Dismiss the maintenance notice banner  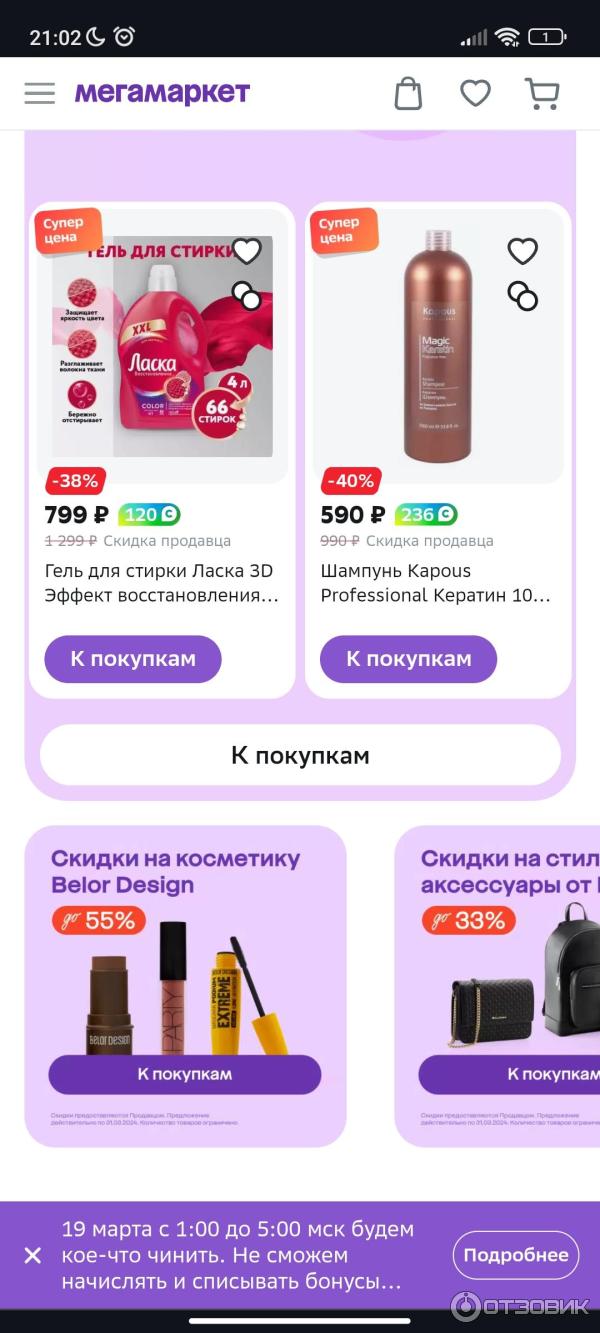[x=33, y=1255]
